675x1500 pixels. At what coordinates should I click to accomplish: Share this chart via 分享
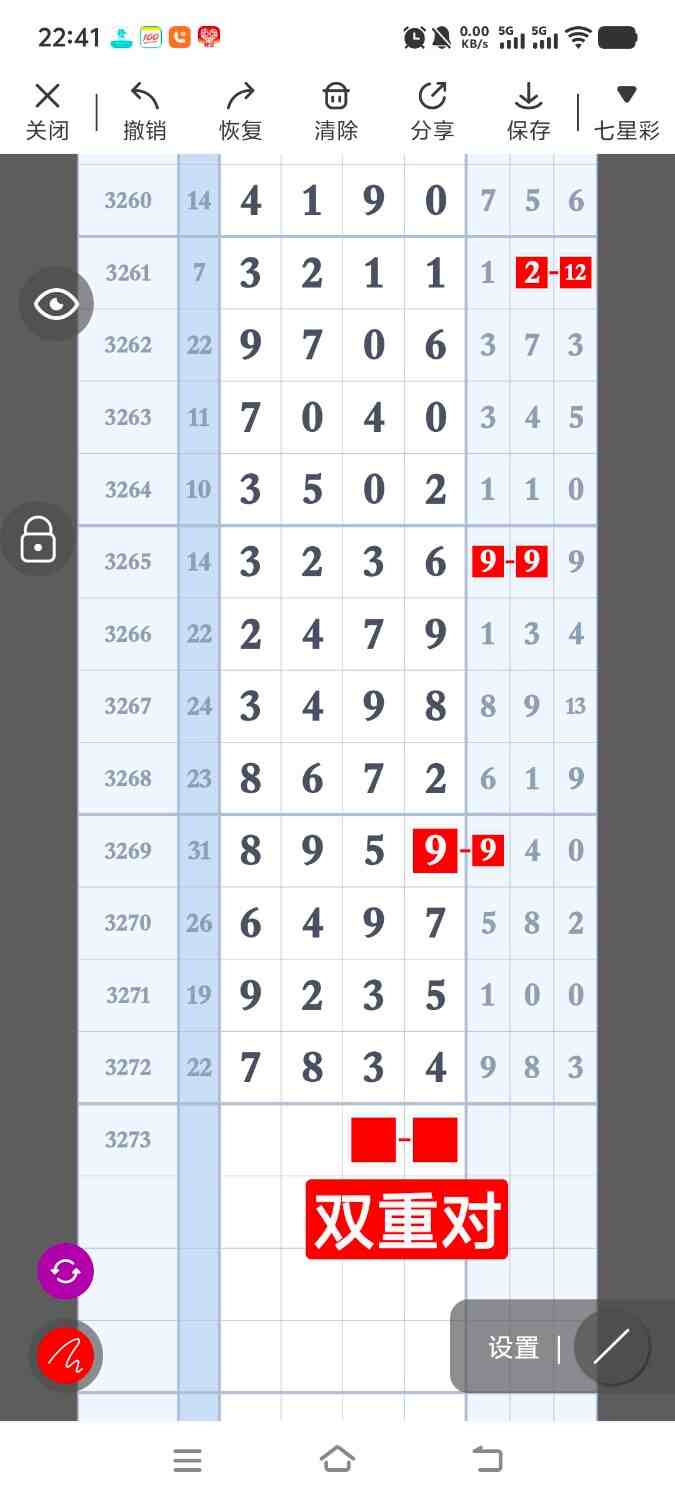point(432,111)
